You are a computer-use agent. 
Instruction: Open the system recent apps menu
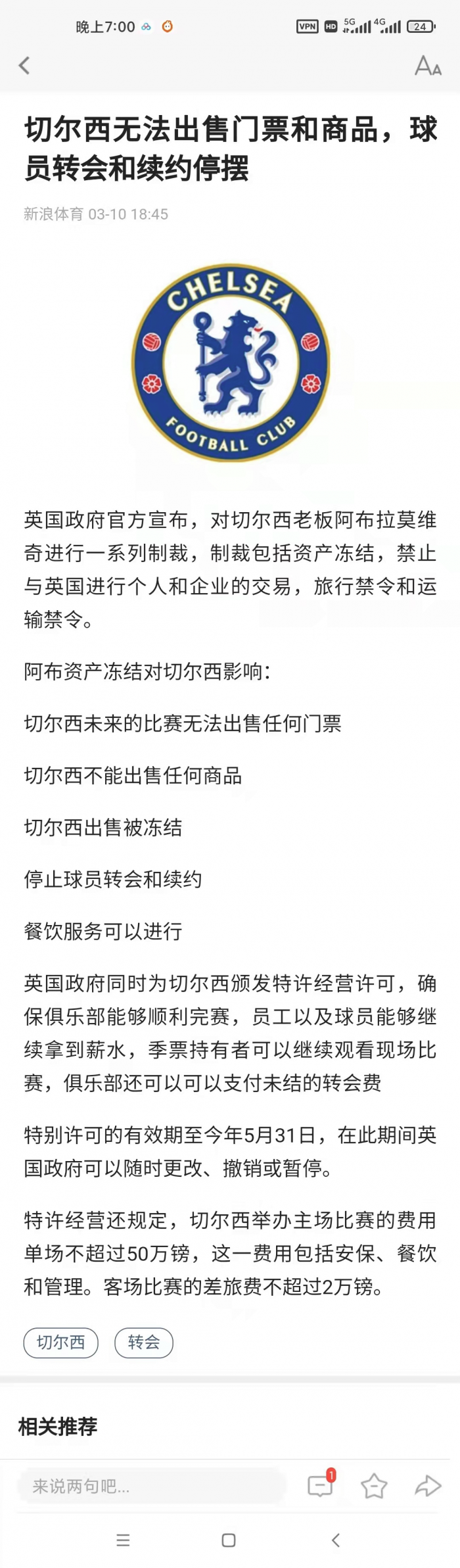coord(123,1540)
